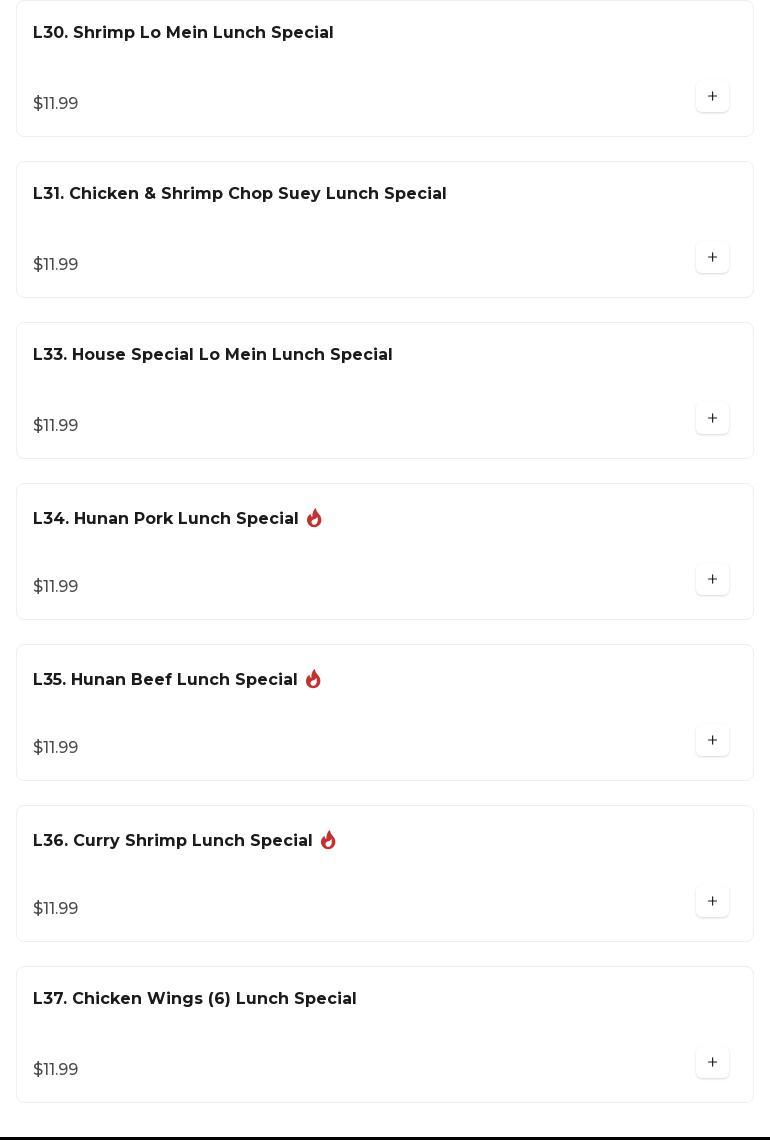Add L34 Hunan Pork Lunch Special
The height and width of the screenshot is (1140, 770).
712,580
